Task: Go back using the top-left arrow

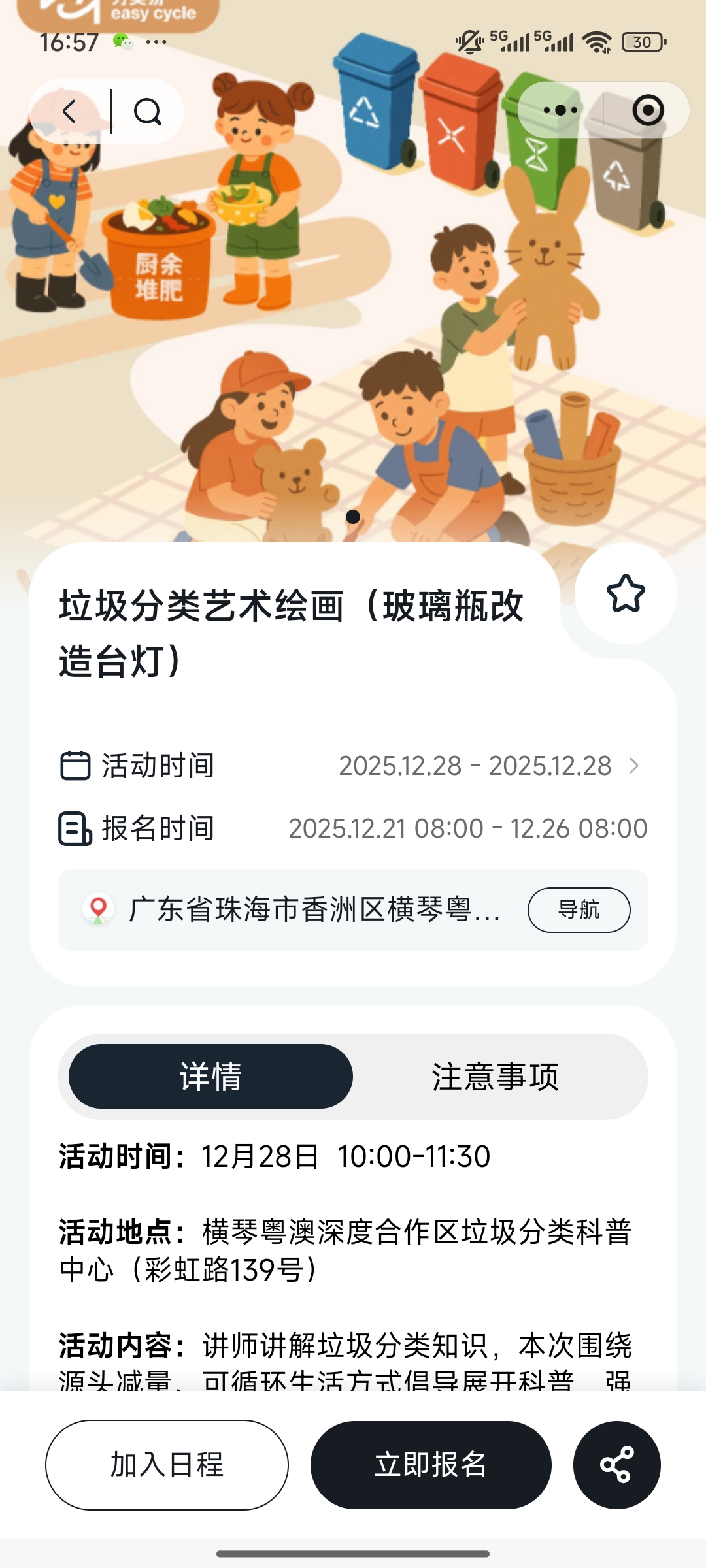Action: [70, 112]
